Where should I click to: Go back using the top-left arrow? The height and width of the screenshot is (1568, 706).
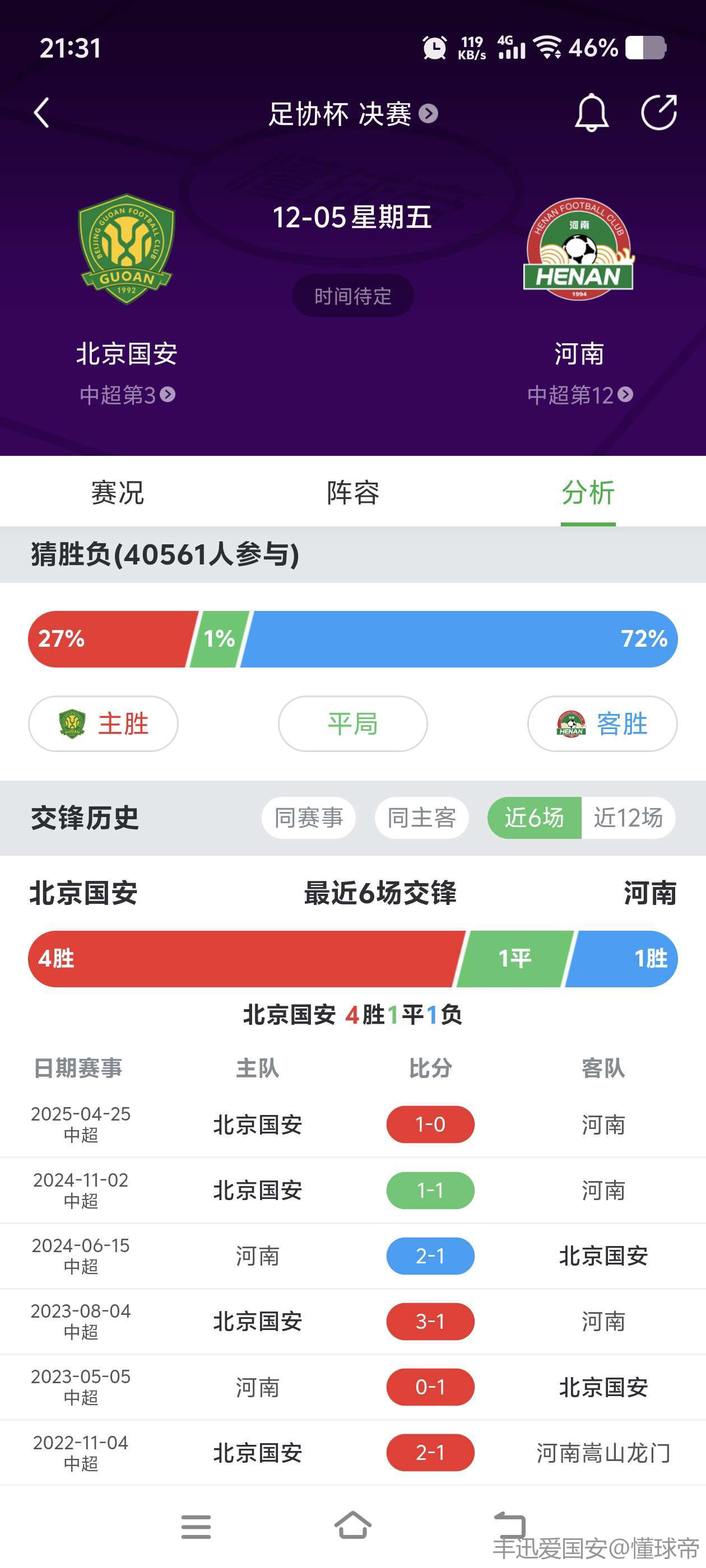pyautogui.click(x=41, y=113)
